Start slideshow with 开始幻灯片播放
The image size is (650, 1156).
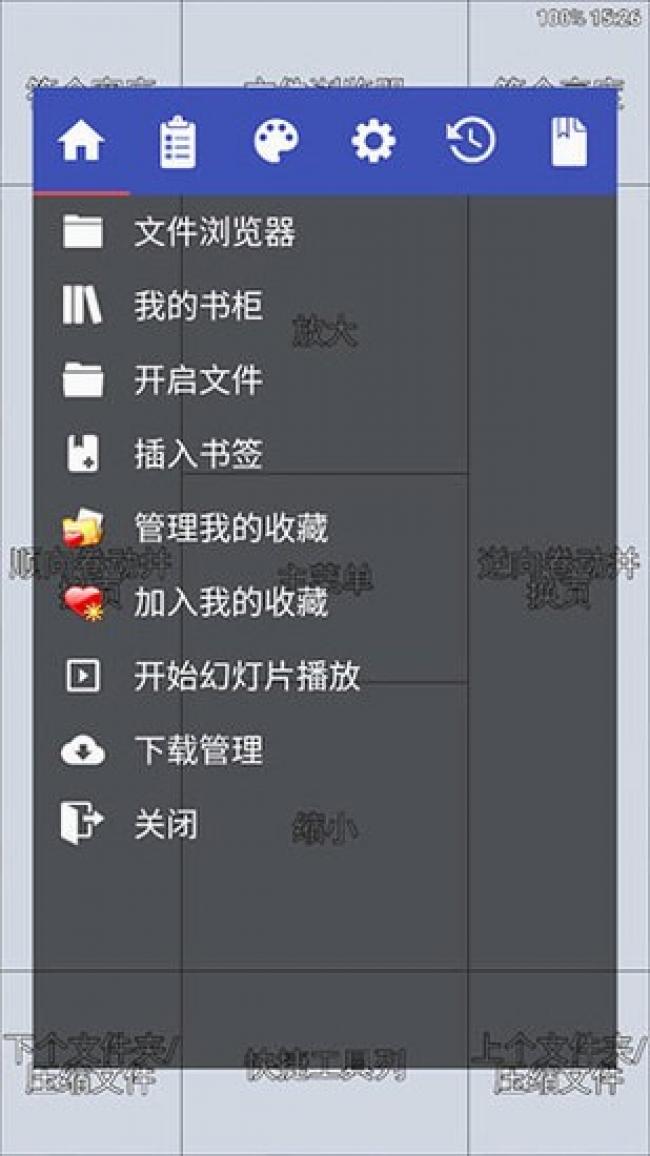coord(324,676)
